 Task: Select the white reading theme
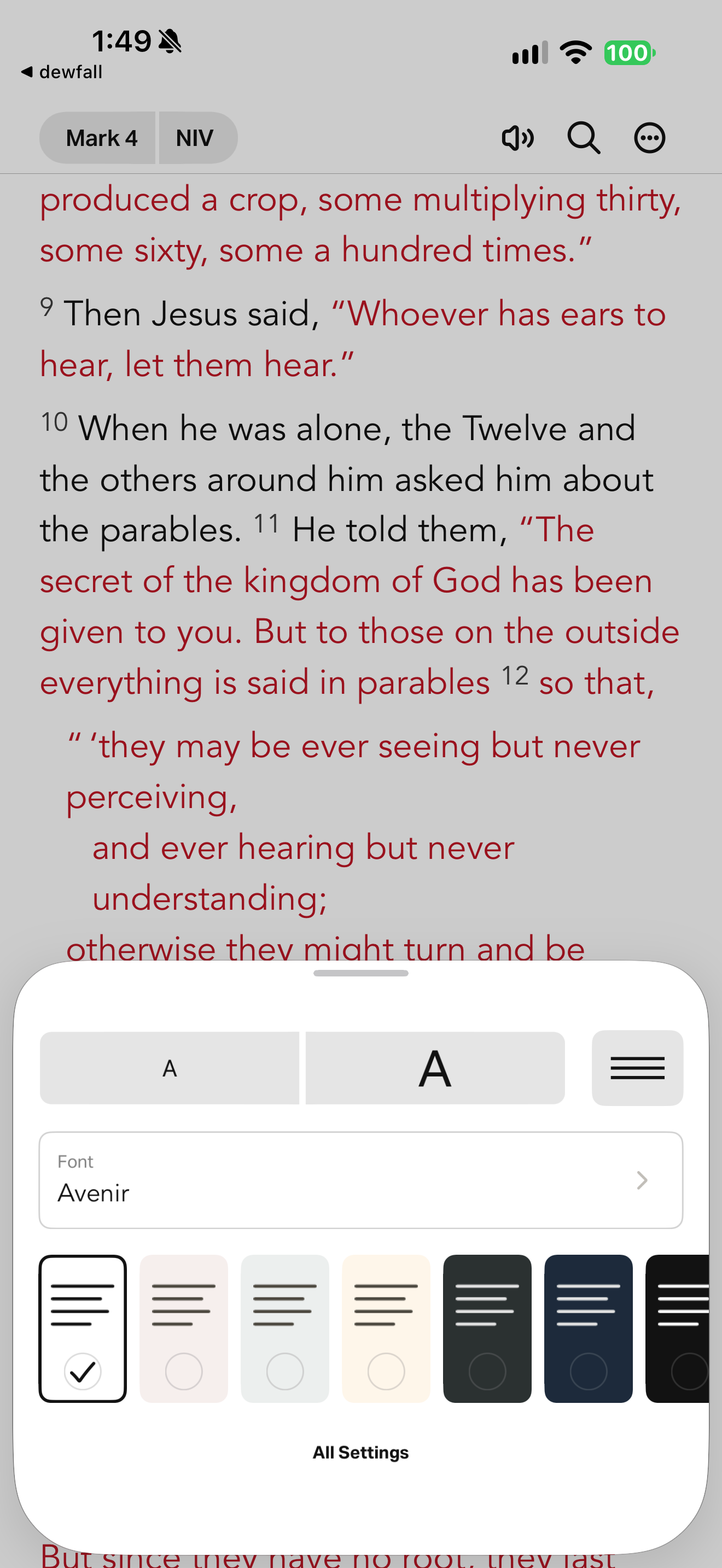pos(83,1328)
